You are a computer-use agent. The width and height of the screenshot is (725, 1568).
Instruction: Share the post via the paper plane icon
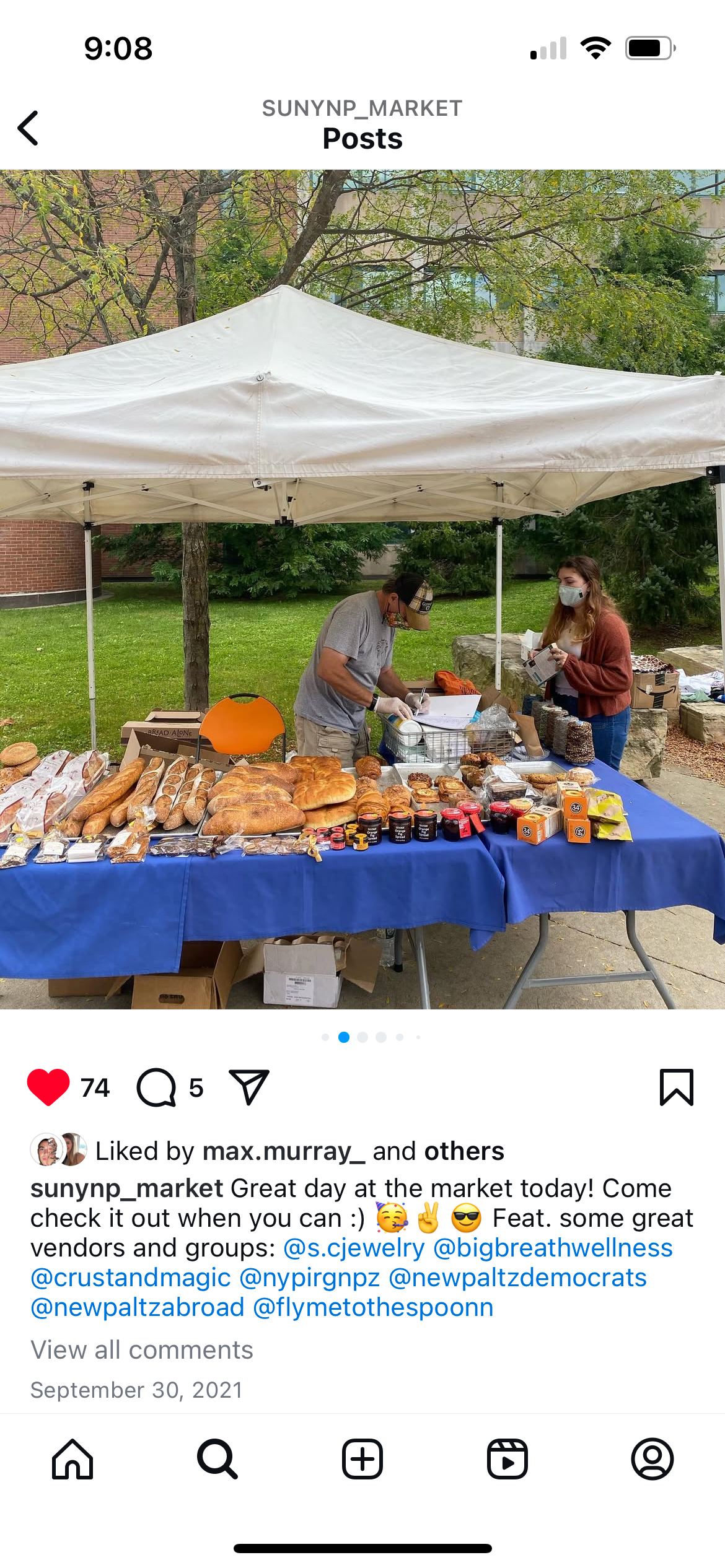(x=249, y=1087)
